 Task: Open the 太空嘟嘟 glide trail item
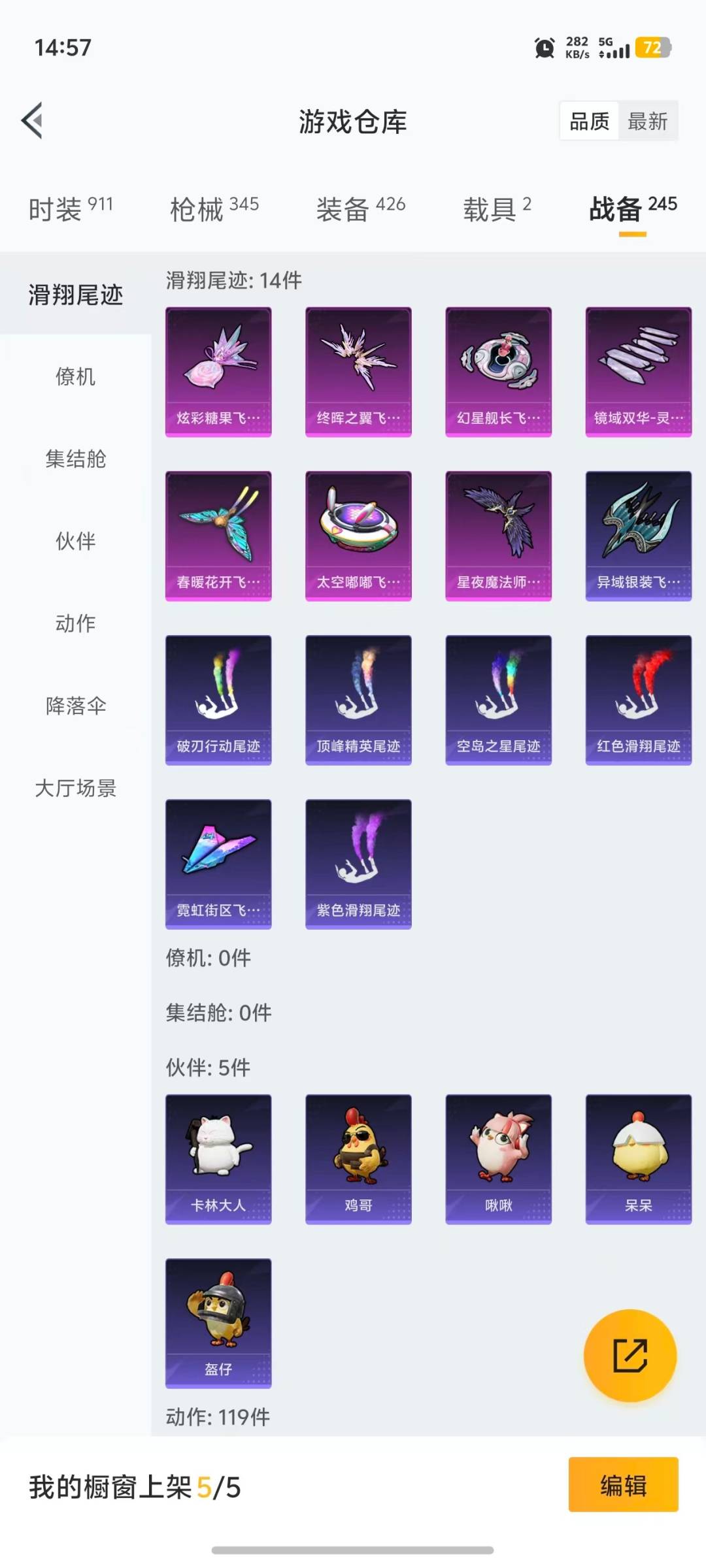(358, 534)
